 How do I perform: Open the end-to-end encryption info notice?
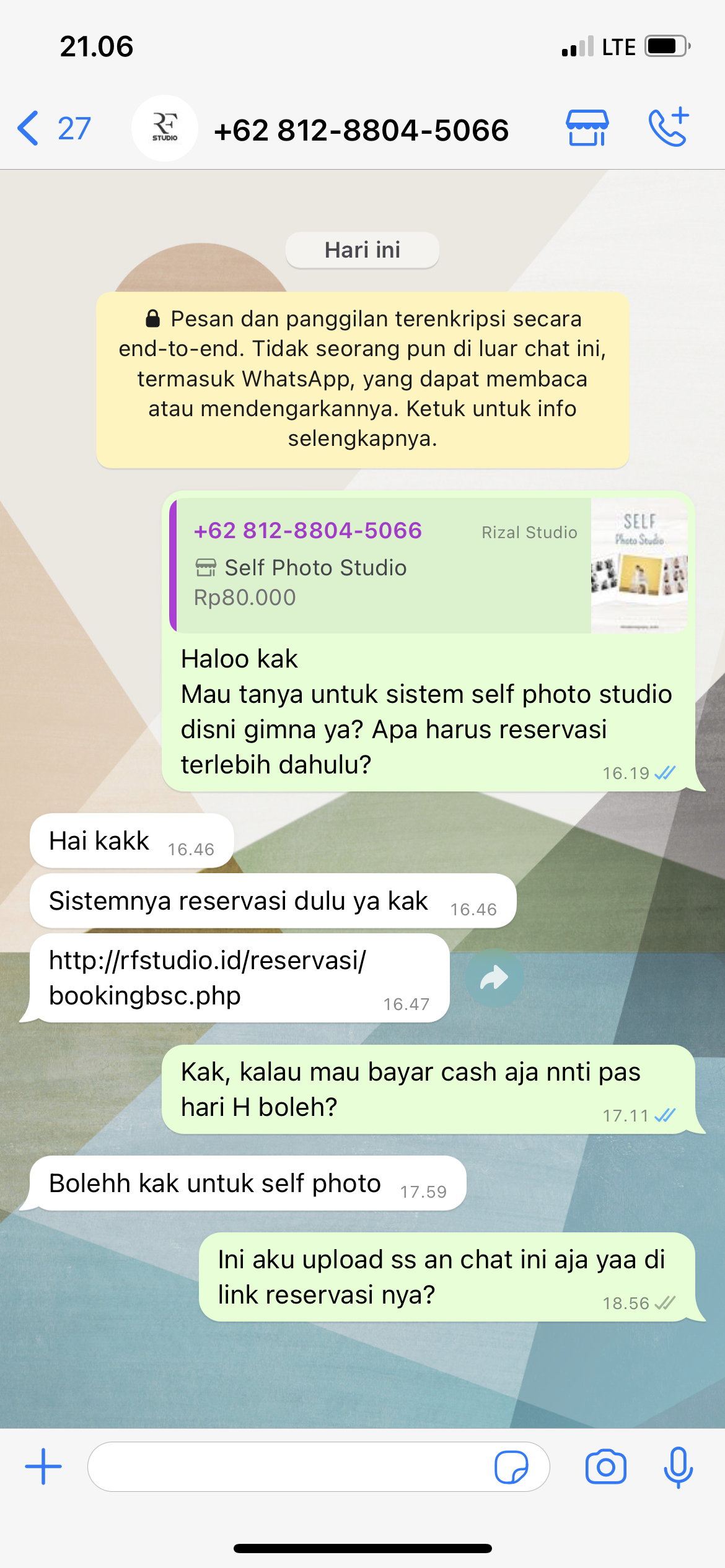pyautogui.click(x=362, y=379)
